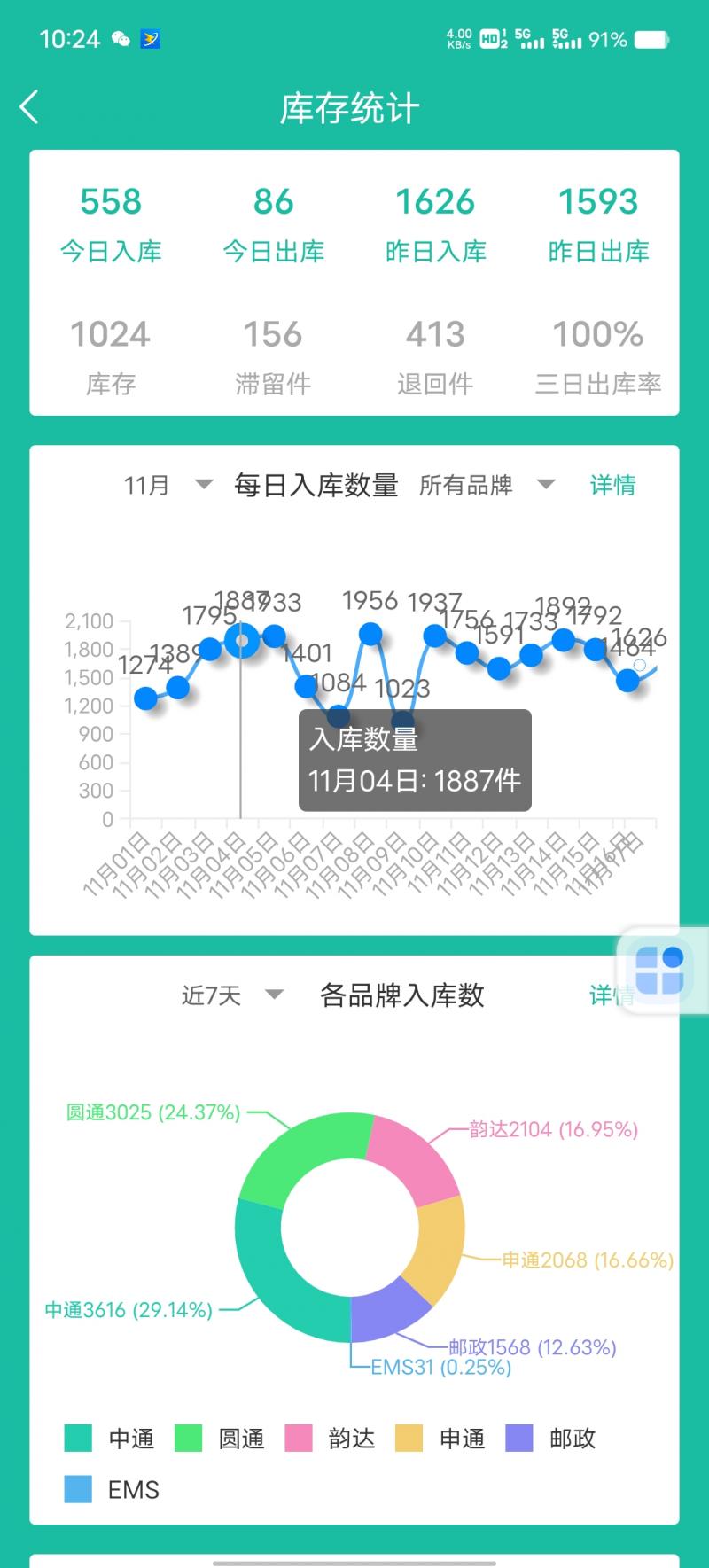Toggle 中通 in the pie chart legend

coord(110,1439)
